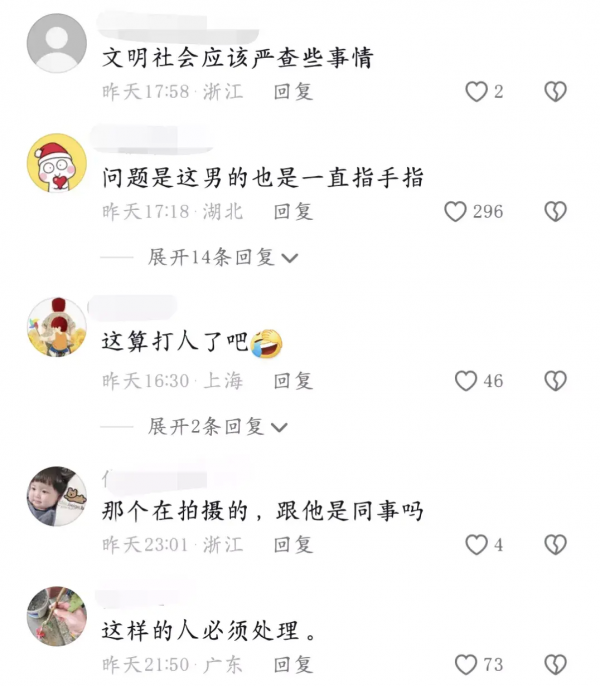Dislike the comment '那个在拍摄的，跟他是同事吗'
The width and height of the screenshot is (600, 686).
coord(555,545)
